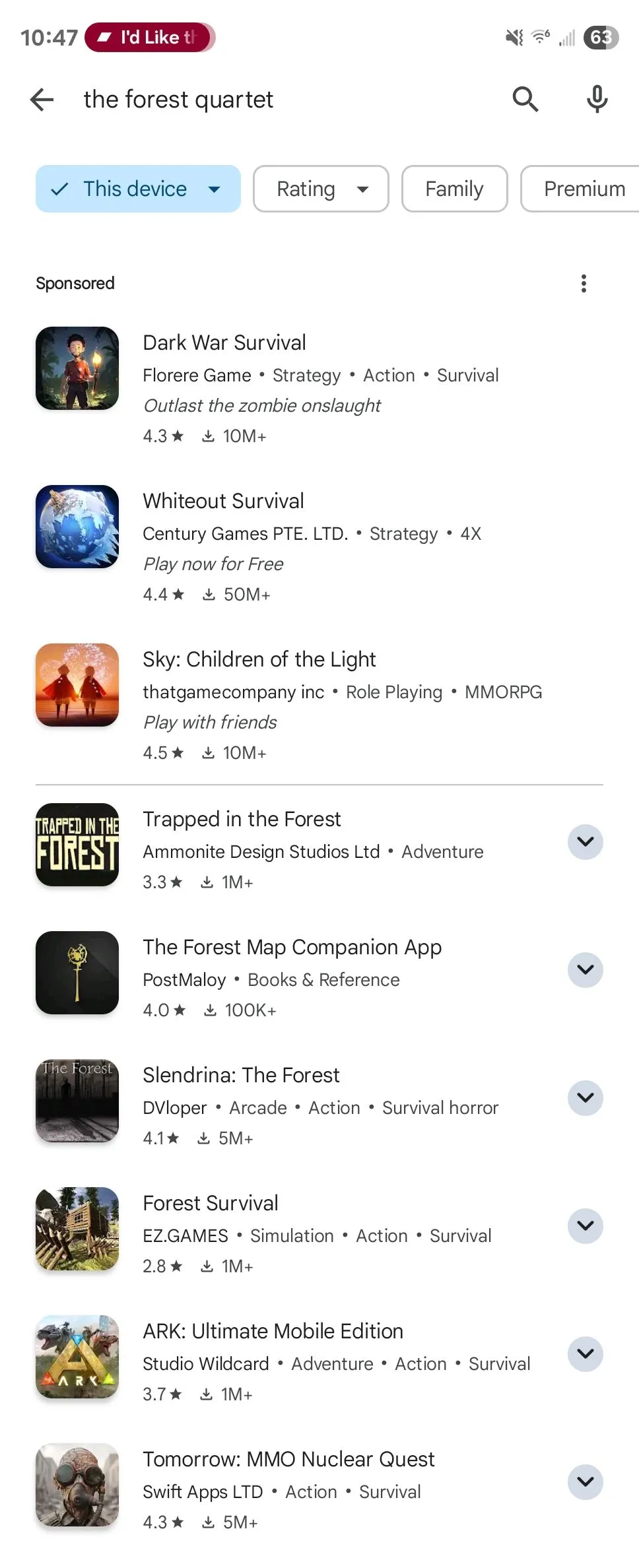Image resolution: width=639 pixels, height=1568 pixels.
Task: Expand The Forest Map Companion App details
Action: pos(586,970)
